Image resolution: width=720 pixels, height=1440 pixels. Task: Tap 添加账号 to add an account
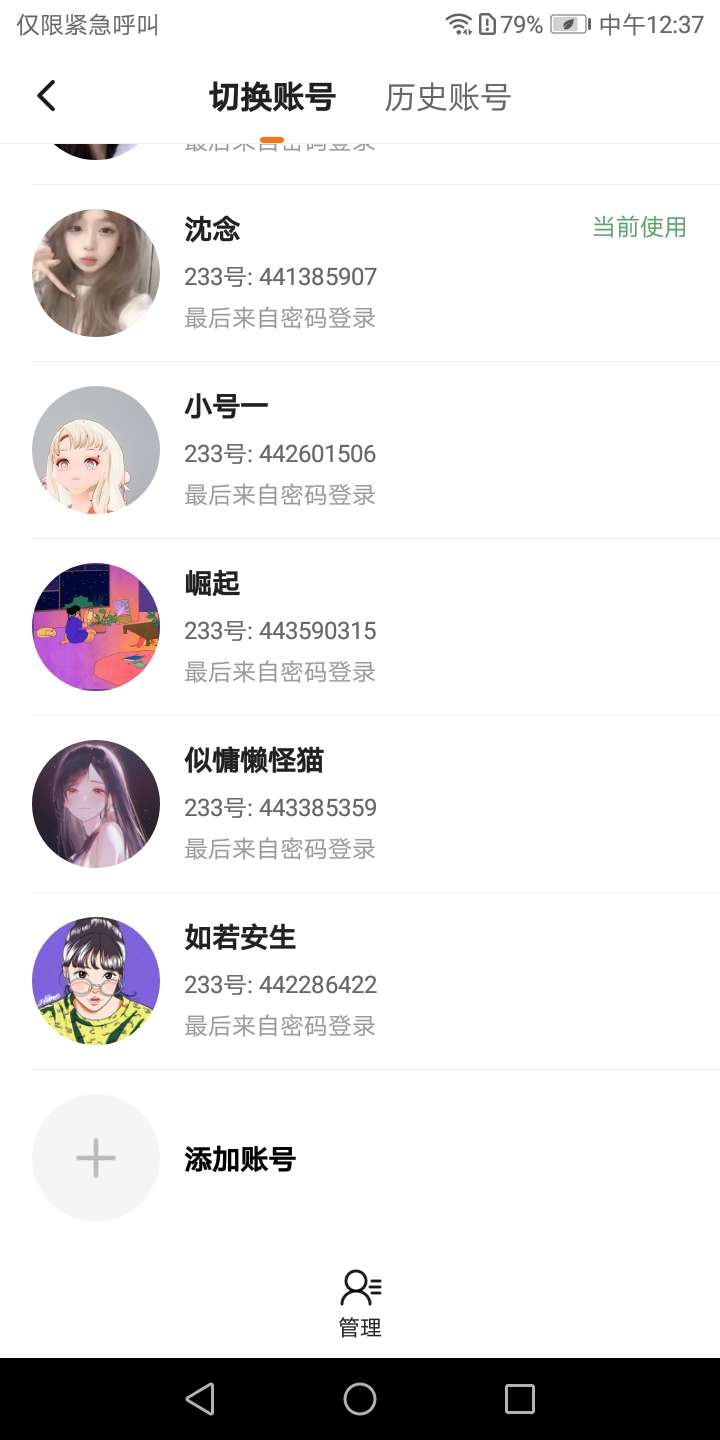[240, 1159]
